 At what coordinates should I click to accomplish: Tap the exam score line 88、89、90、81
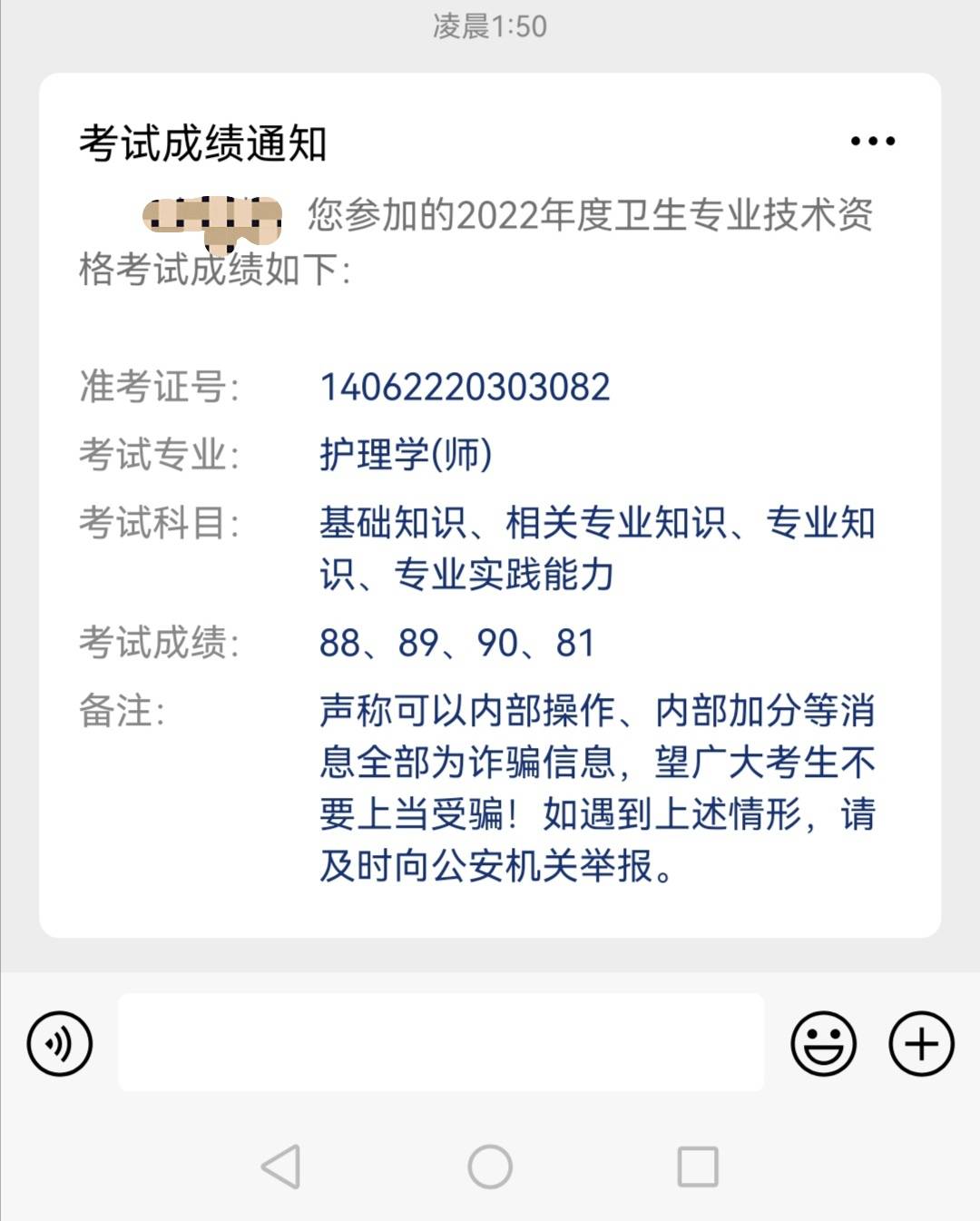(x=454, y=644)
